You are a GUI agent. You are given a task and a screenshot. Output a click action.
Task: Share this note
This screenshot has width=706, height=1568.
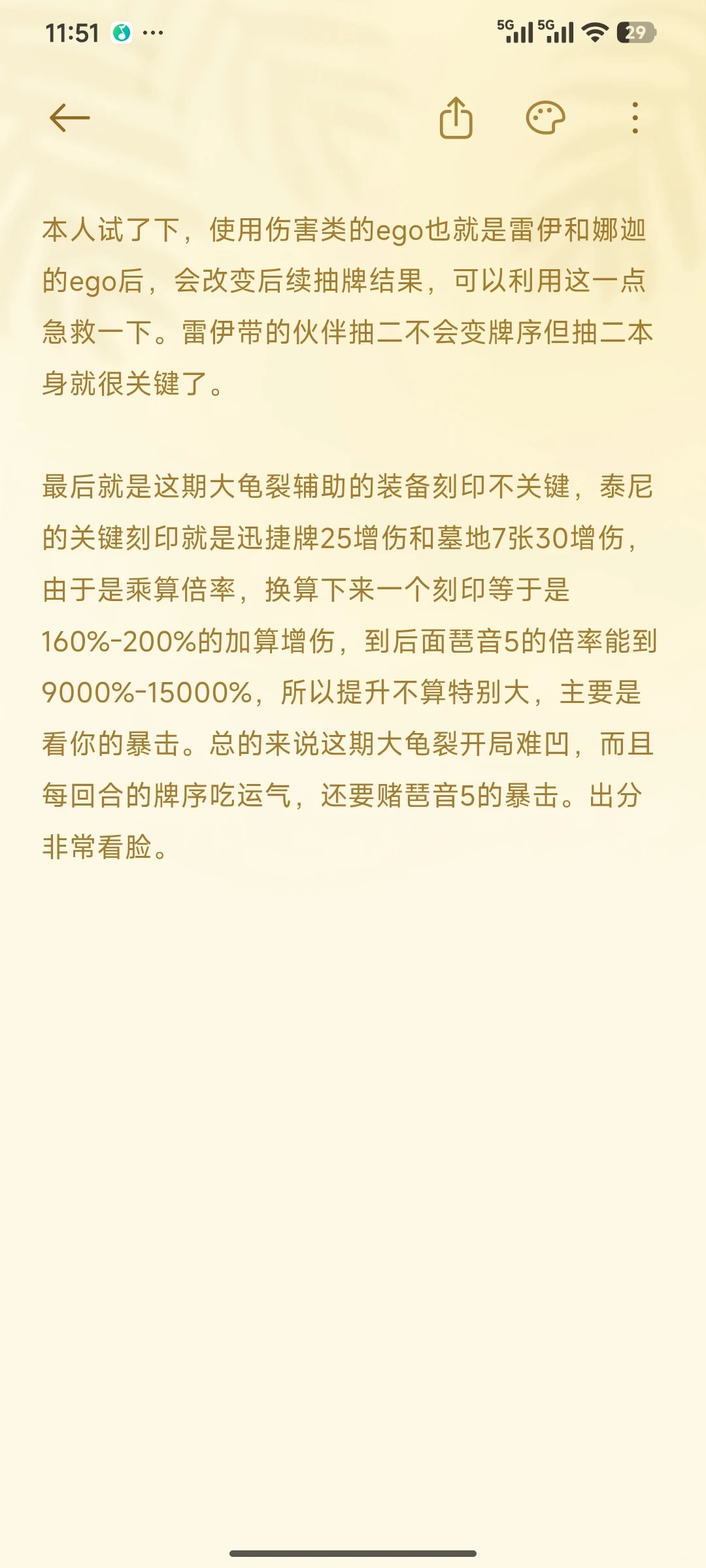[x=456, y=118]
